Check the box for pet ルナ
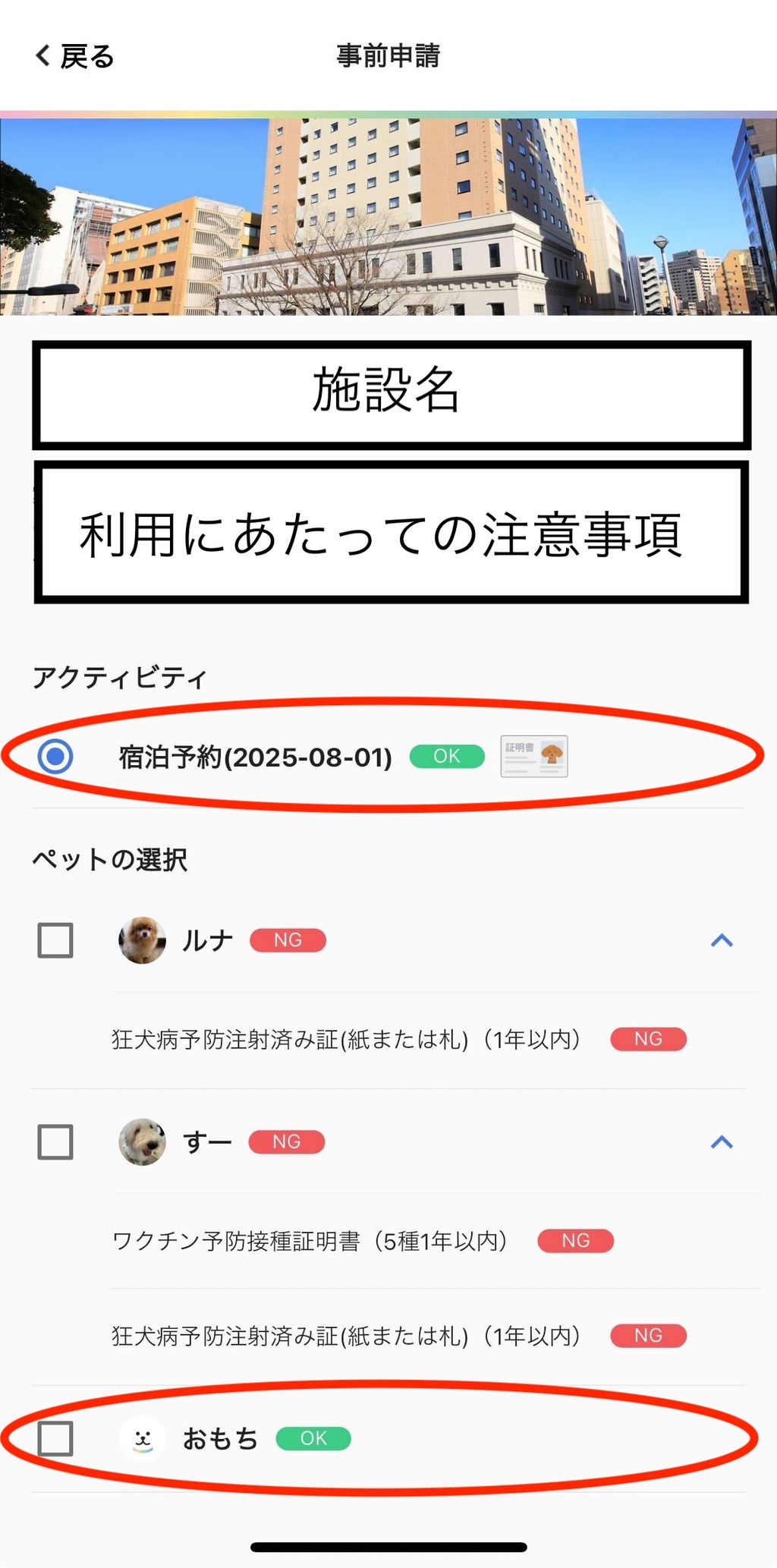 (55, 940)
